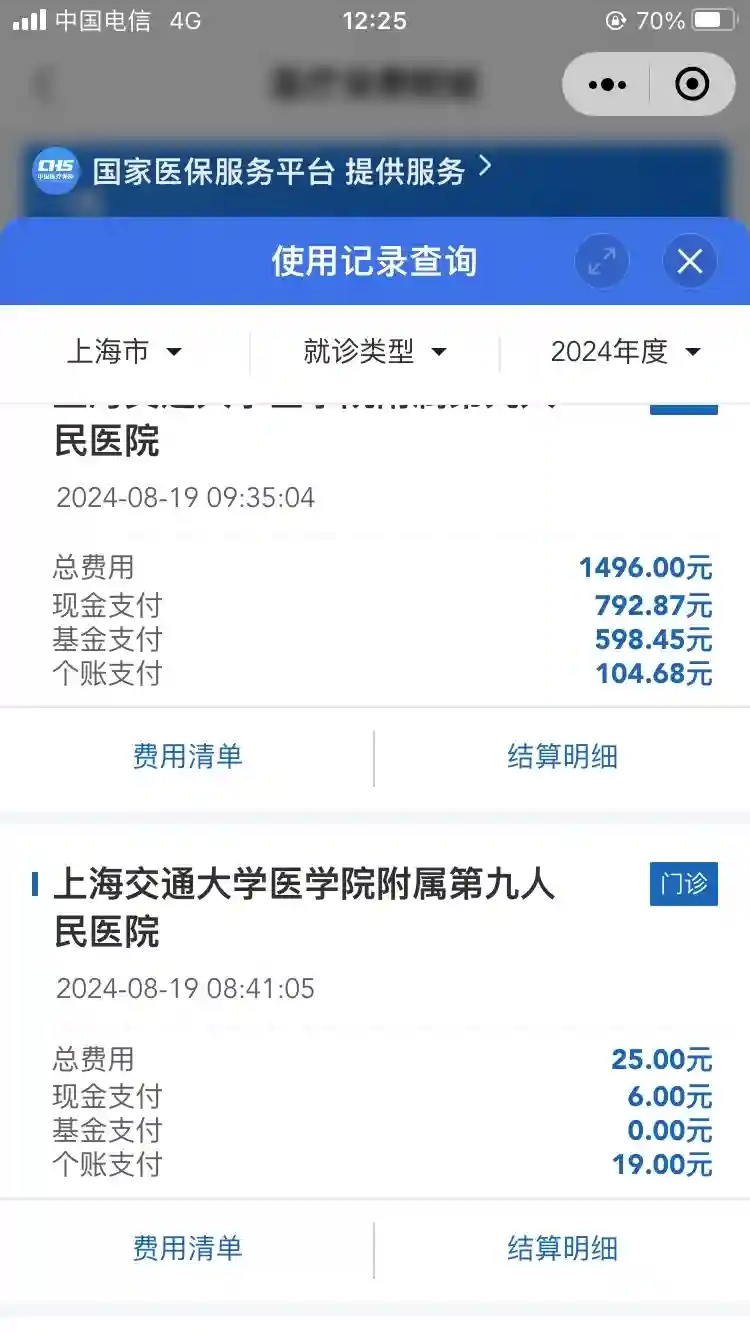View 结算明细 for the 1496.00元 record
750x1334 pixels.
pyautogui.click(x=562, y=757)
